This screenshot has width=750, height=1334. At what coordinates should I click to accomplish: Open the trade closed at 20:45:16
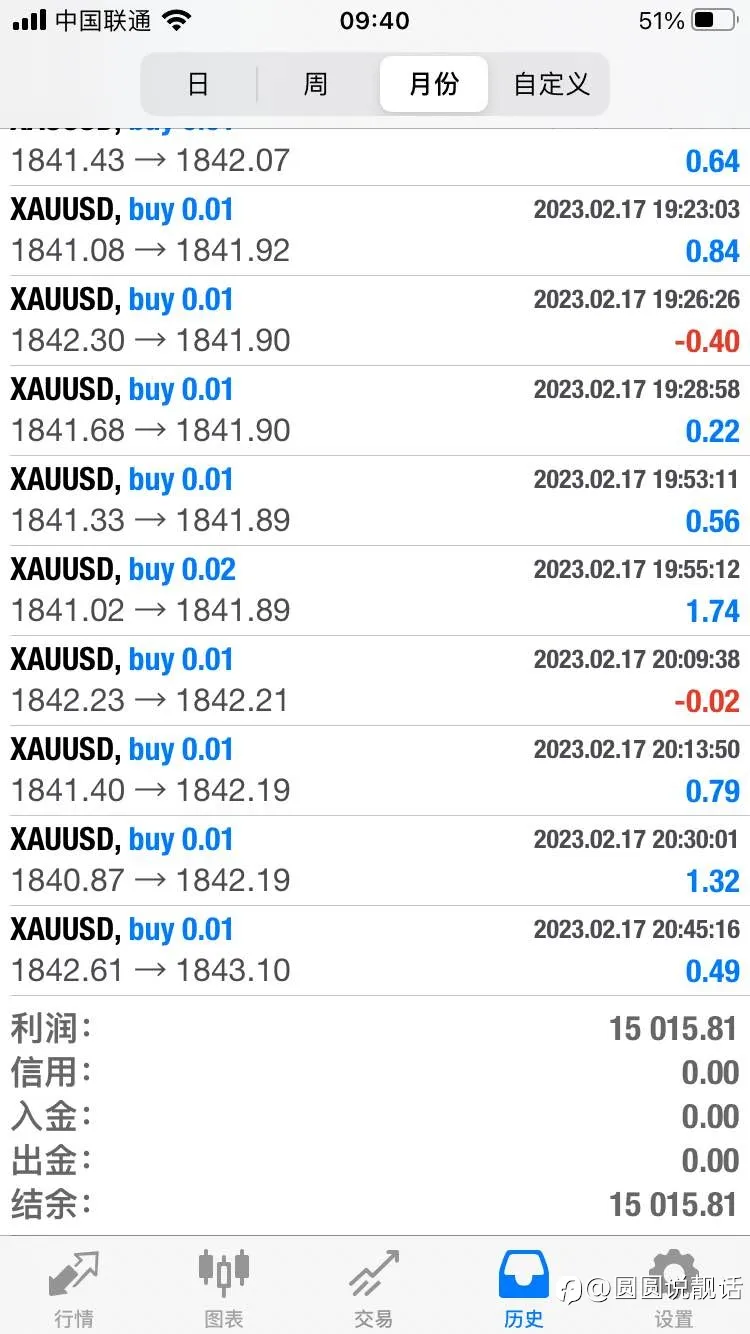[375, 951]
